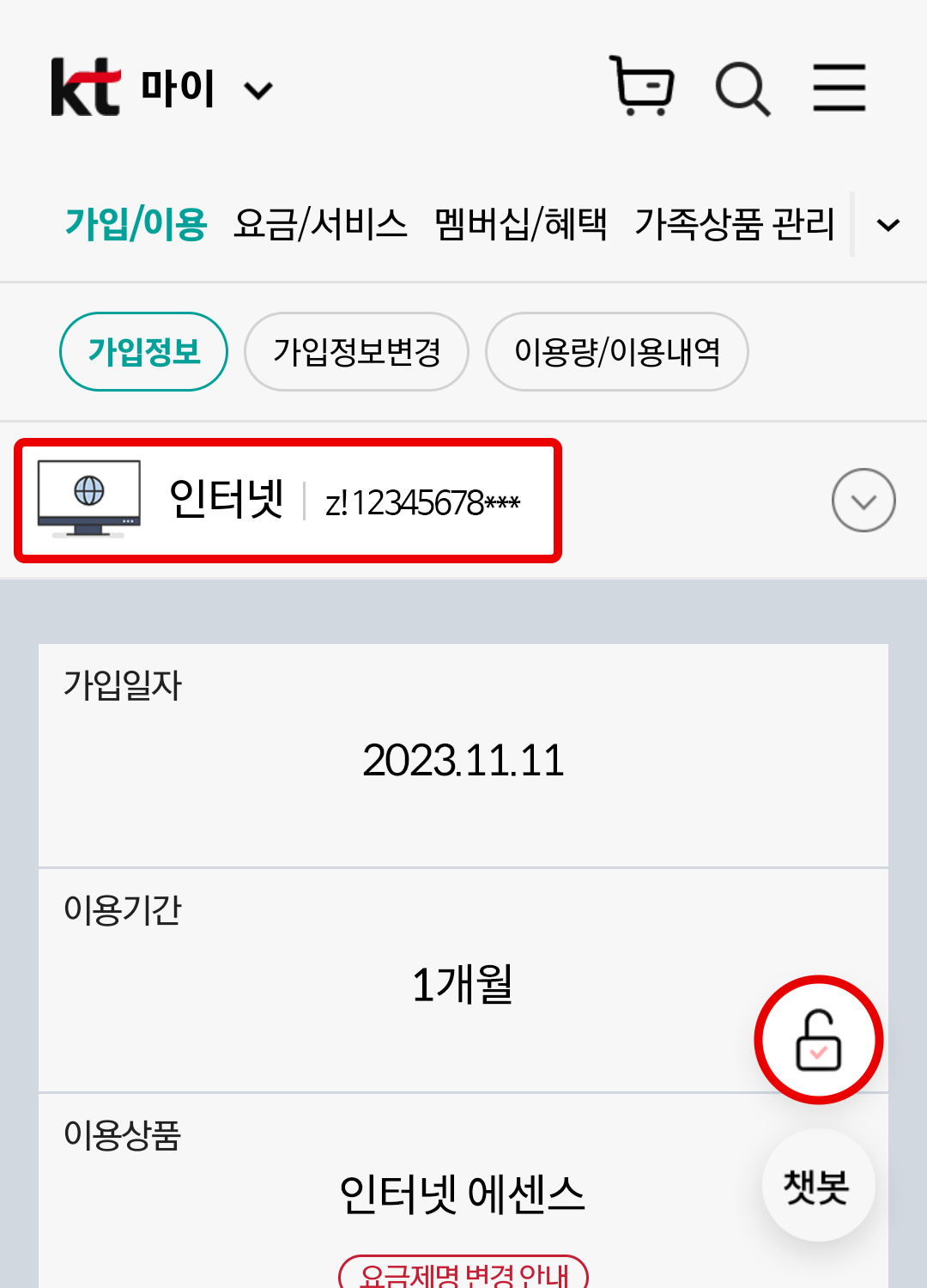Click the 가족상품 관리 menu item

pos(736,225)
